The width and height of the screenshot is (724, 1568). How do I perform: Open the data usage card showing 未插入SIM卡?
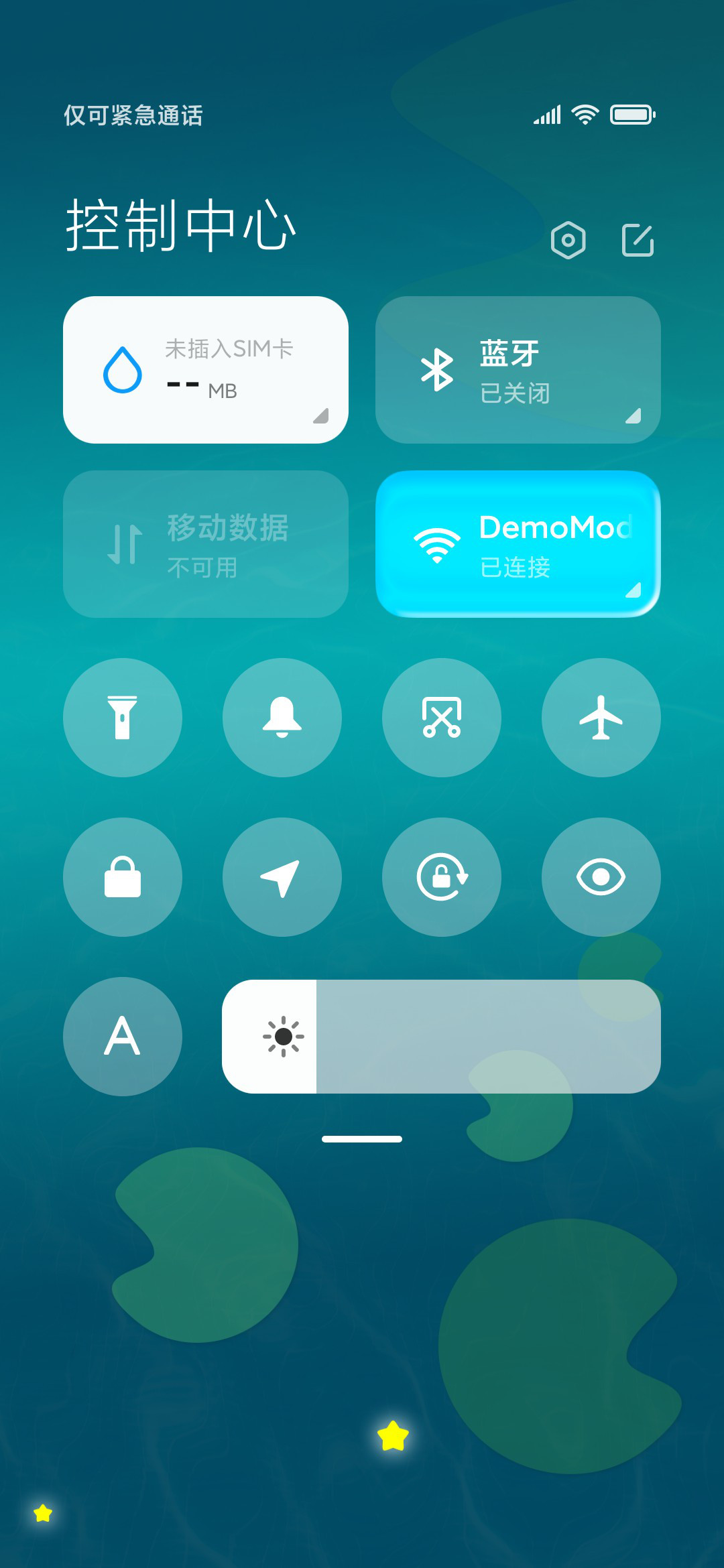pos(206,370)
